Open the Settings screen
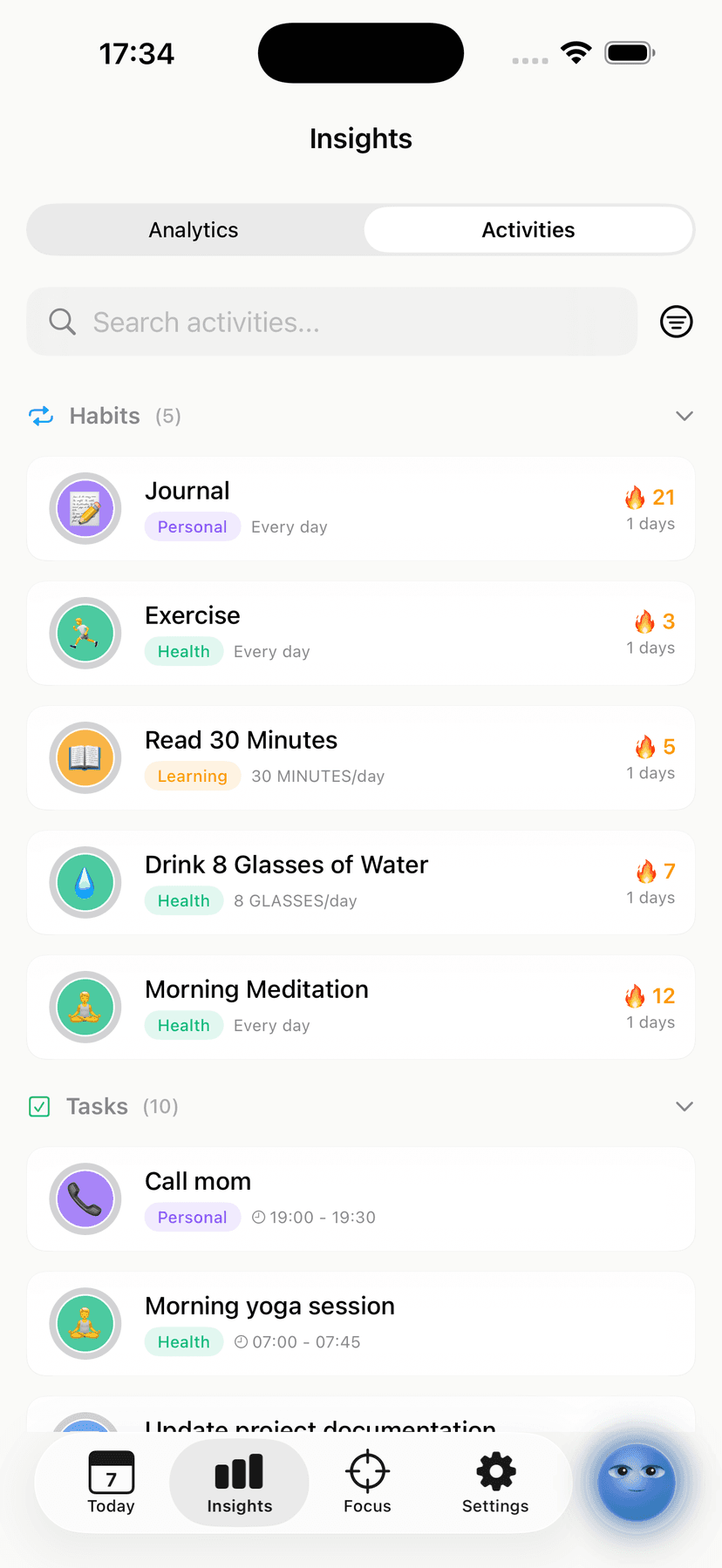This screenshot has width=722, height=1568. click(x=494, y=1482)
